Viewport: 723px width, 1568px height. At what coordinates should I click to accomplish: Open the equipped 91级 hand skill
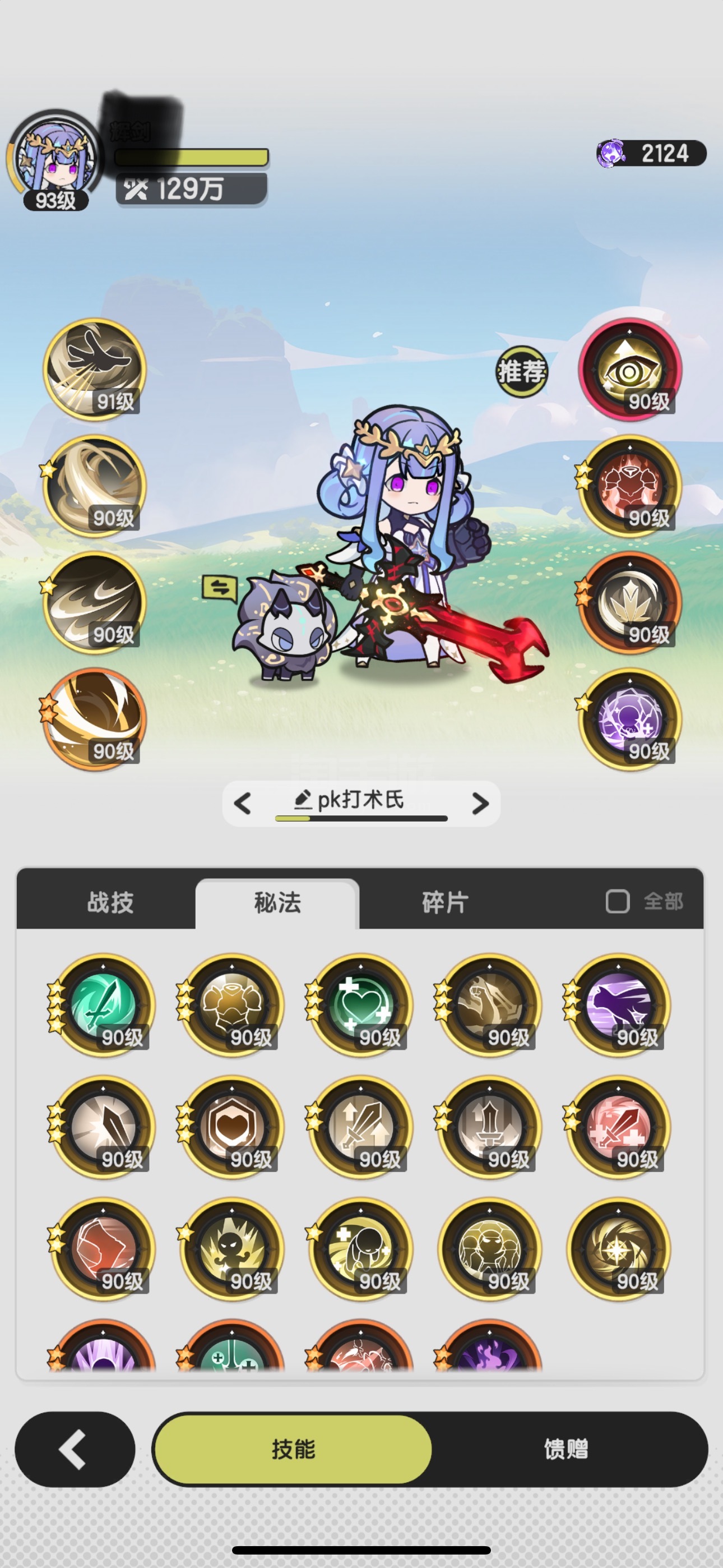pyautogui.click(x=94, y=370)
